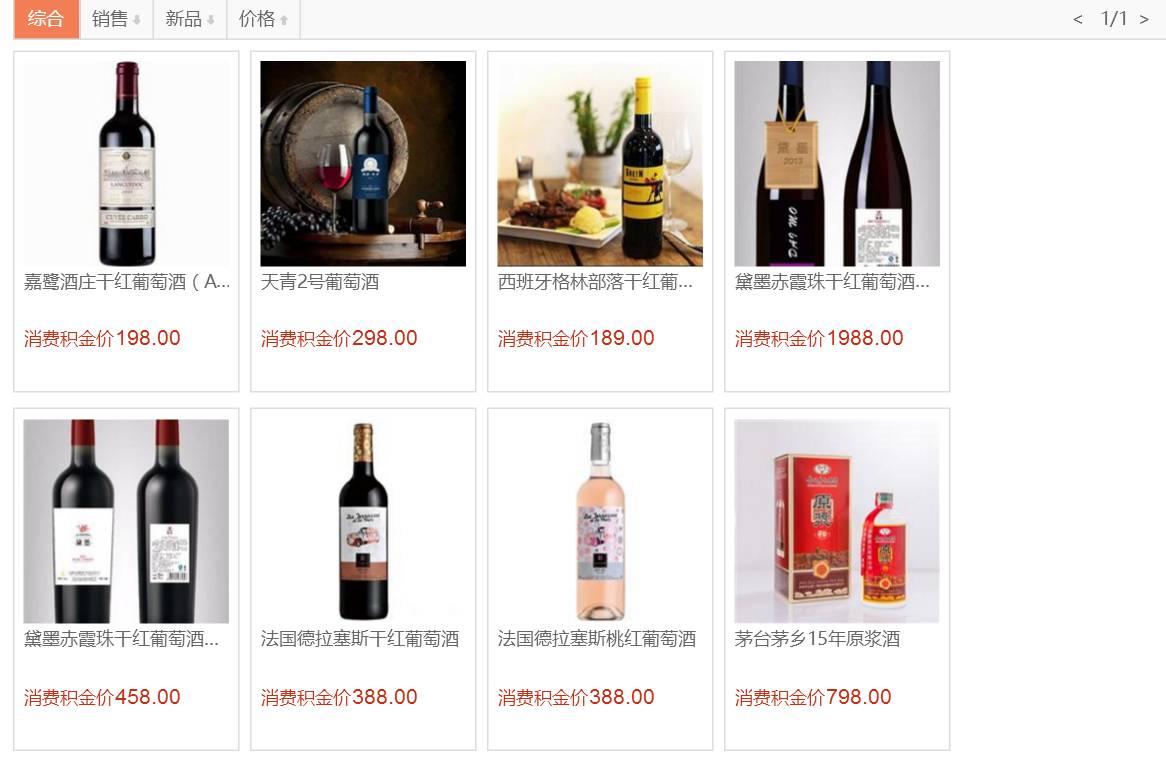This screenshot has width=1166, height=768.
Task: View 法国德拉塞斯桃红葡萄酒 product
Action: (x=600, y=522)
